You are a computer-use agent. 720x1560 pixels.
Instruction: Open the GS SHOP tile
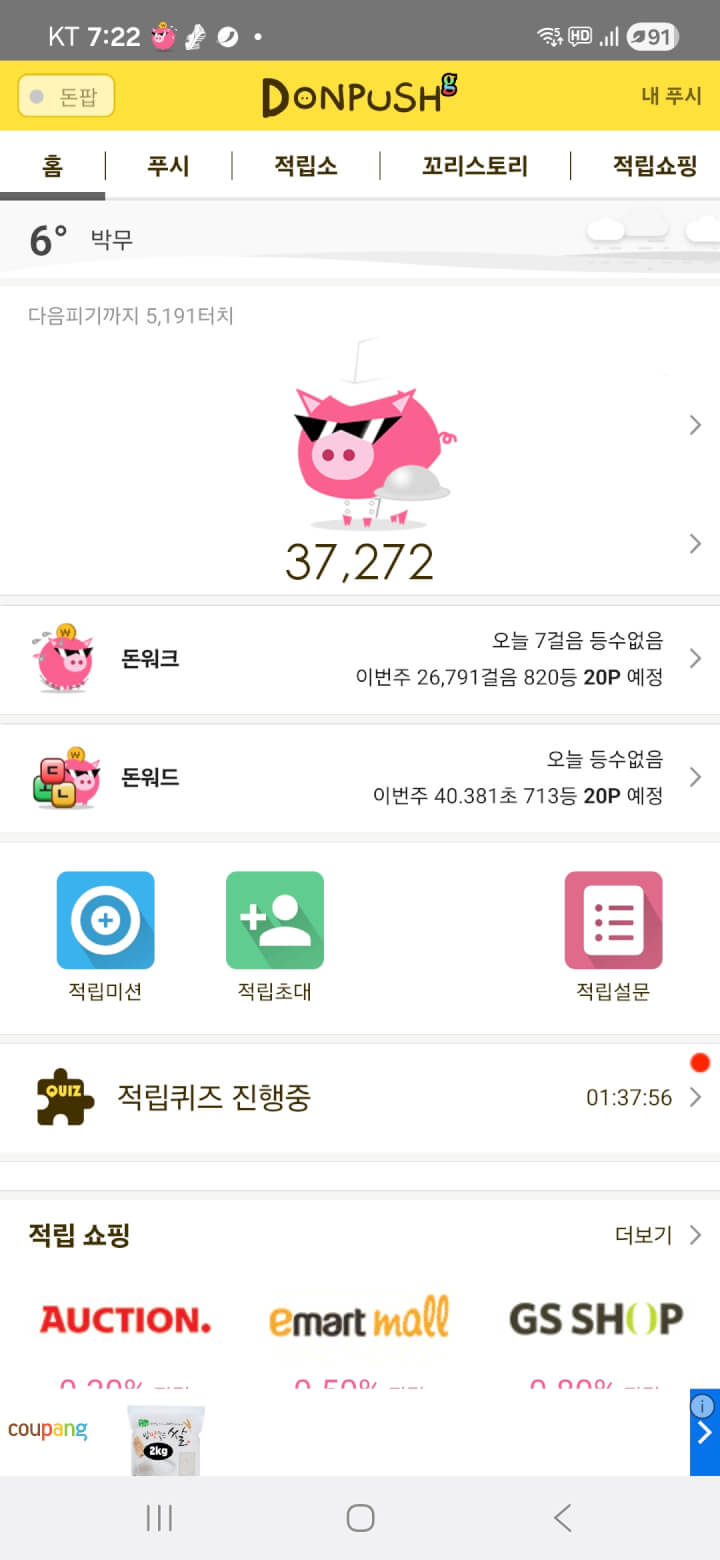595,1320
